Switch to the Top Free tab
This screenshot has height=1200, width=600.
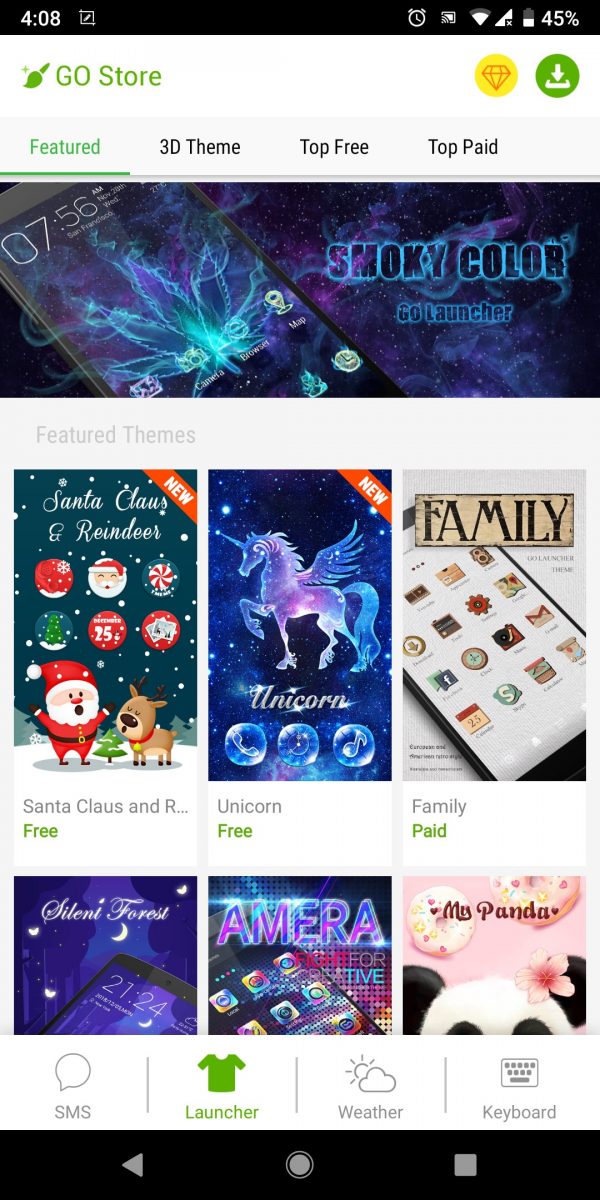(334, 147)
